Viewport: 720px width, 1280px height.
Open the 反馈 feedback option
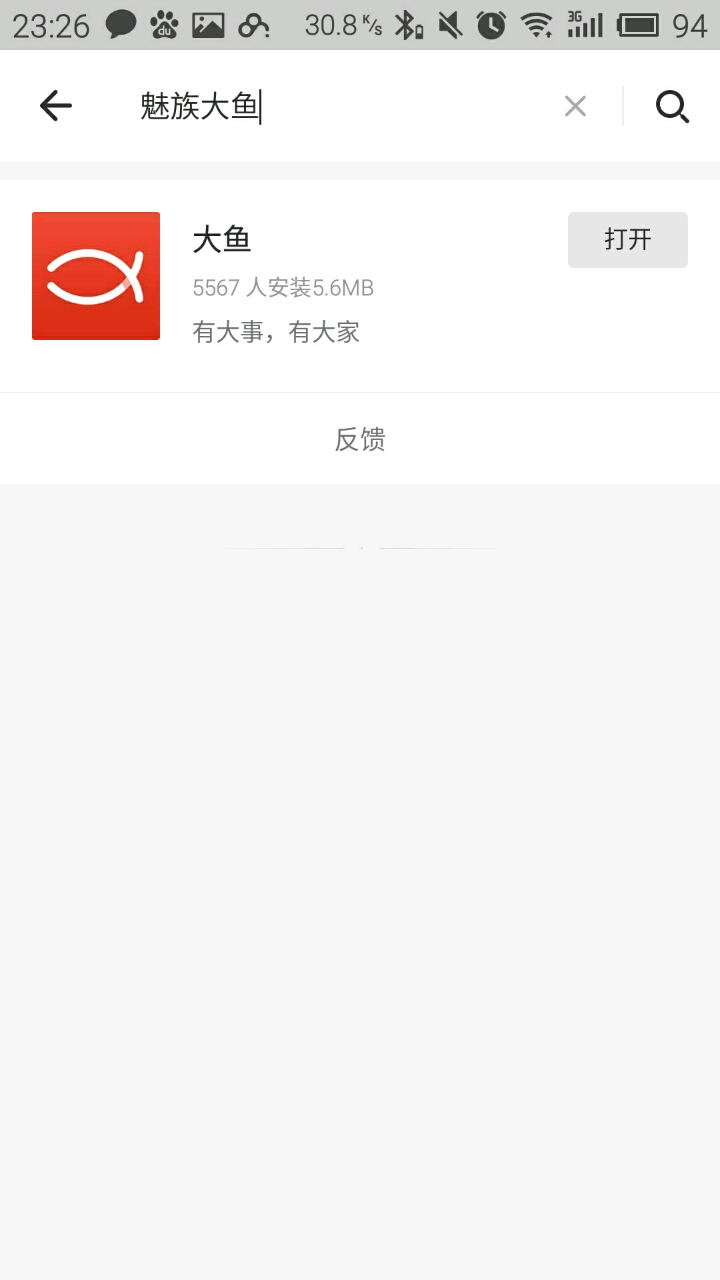pos(360,439)
